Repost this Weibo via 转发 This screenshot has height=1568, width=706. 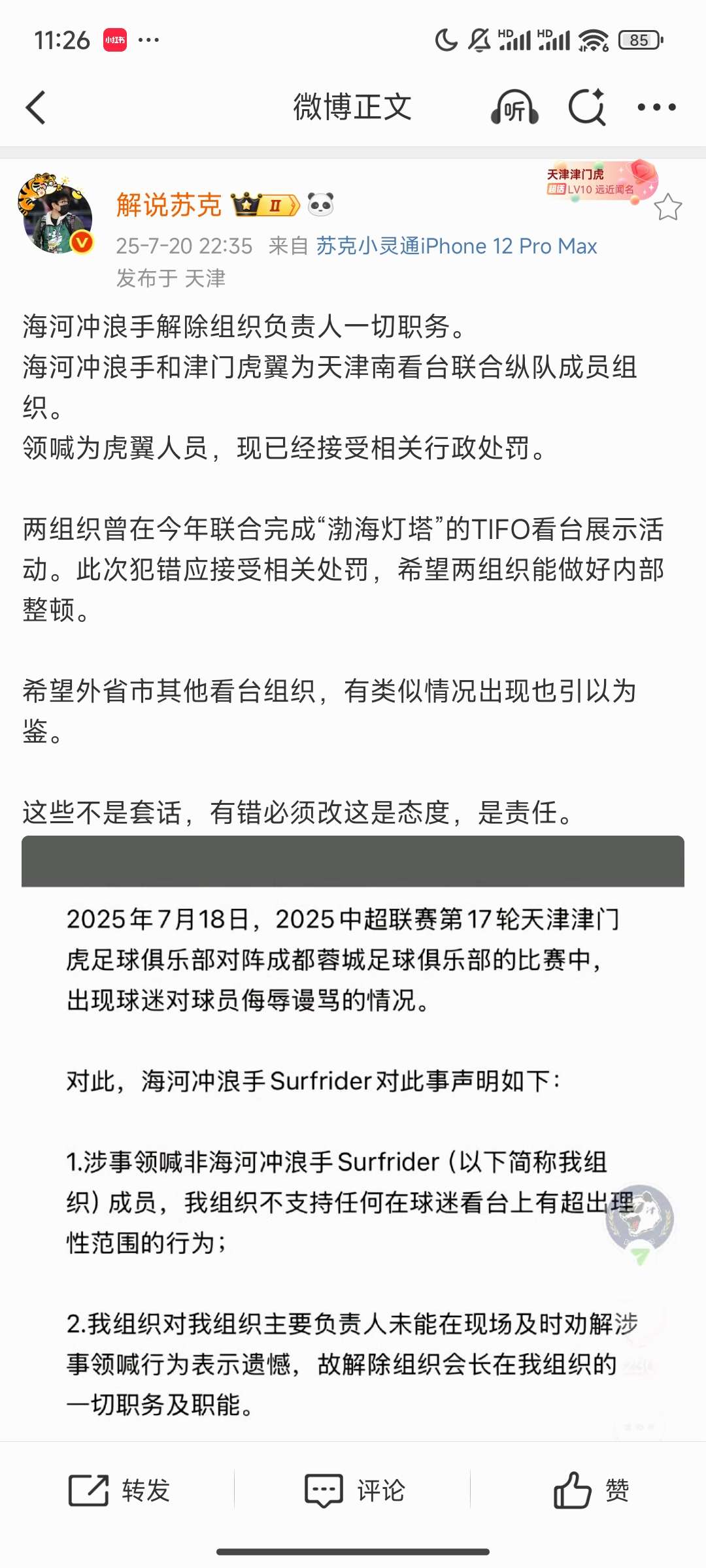(x=120, y=1491)
